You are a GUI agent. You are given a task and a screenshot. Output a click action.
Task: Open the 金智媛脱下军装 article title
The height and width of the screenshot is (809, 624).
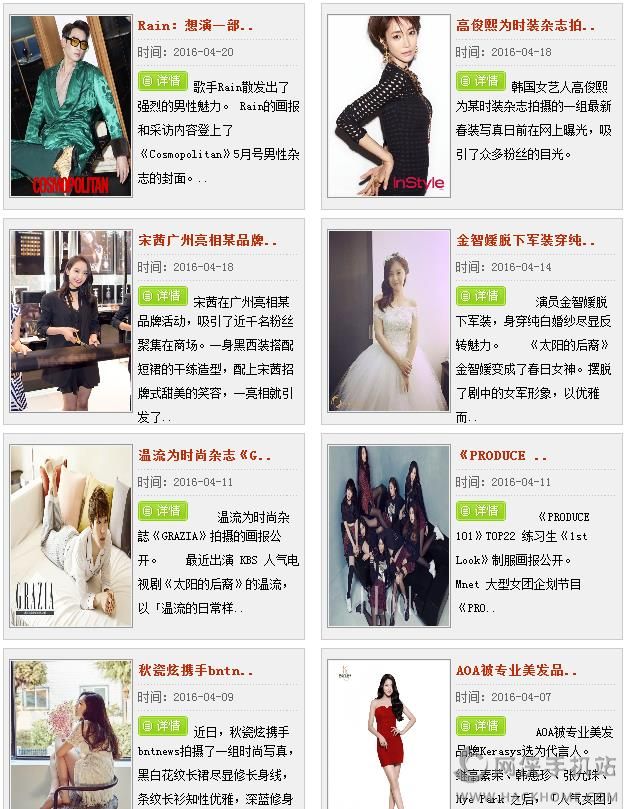tap(525, 241)
